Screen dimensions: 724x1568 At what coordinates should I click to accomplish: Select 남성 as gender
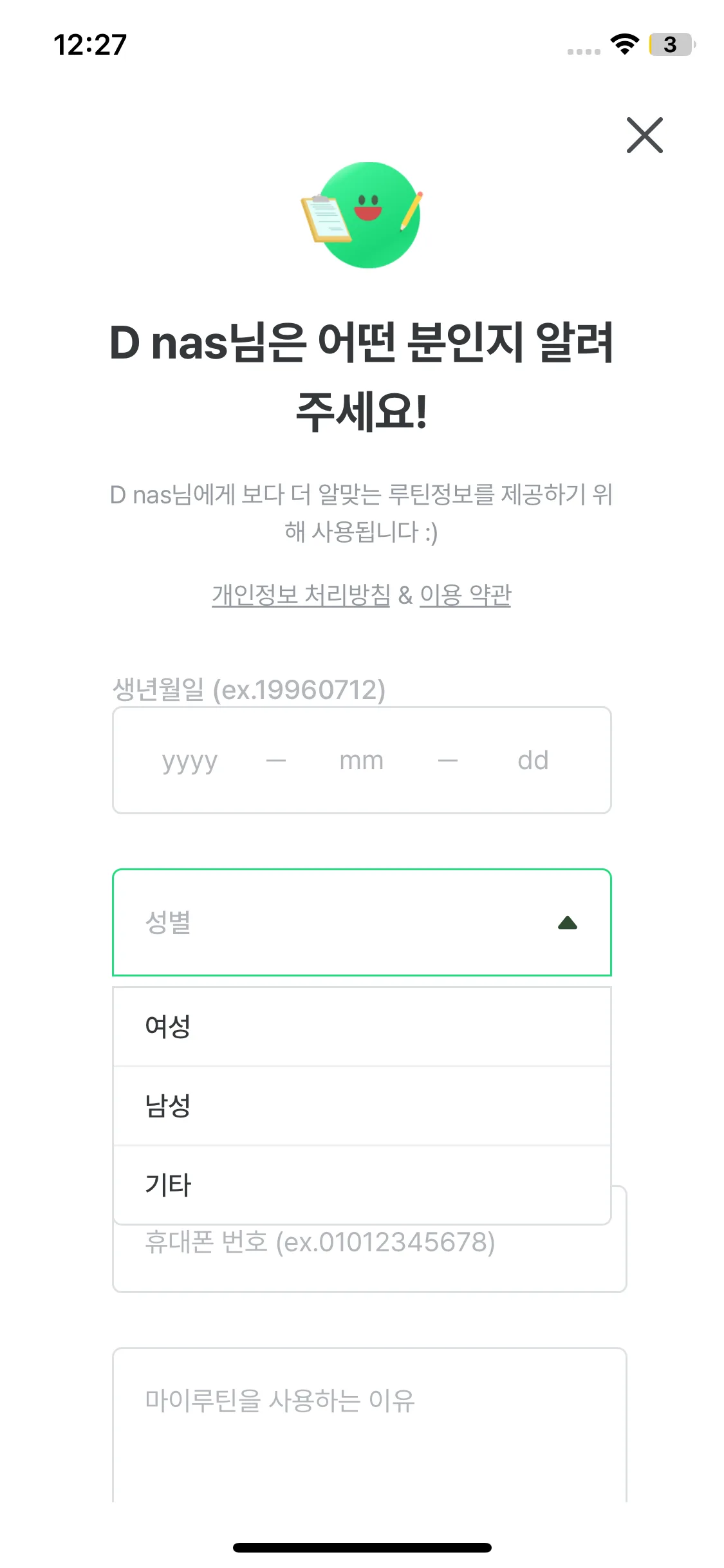362,1106
